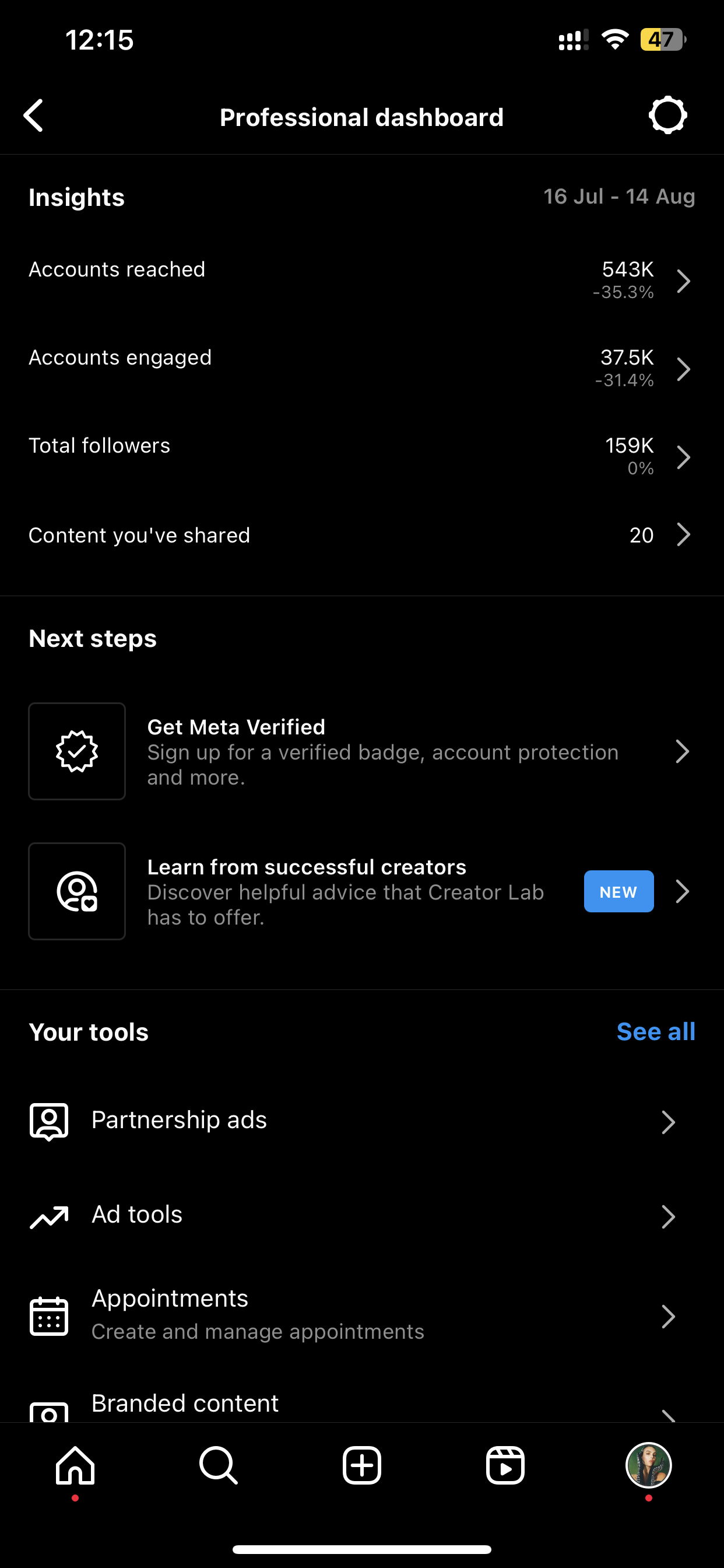The width and height of the screenshot is (724, 1568).
Task: Tap See all tools link
Action: [x=655, y=1032]
